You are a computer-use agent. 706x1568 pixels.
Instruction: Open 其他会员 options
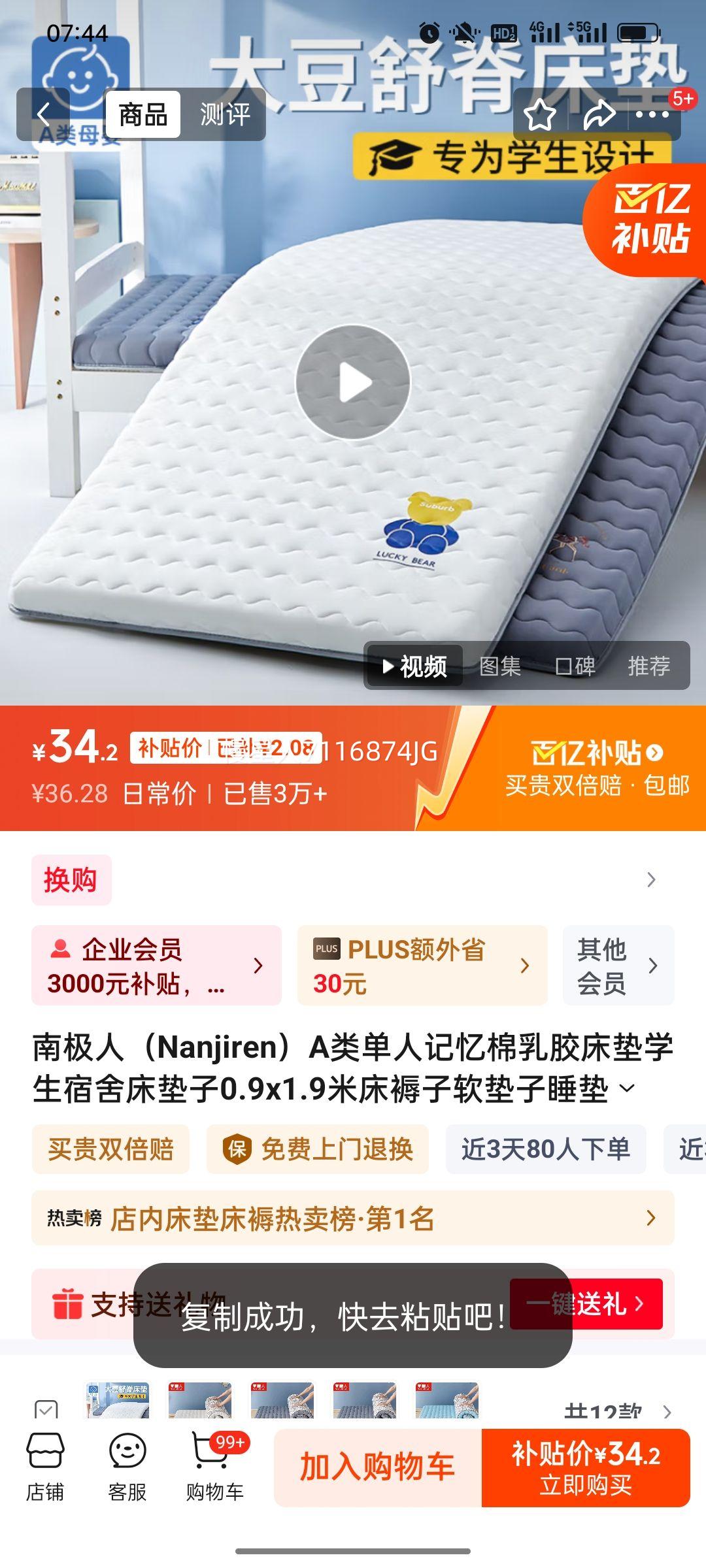tap(618, 966)
